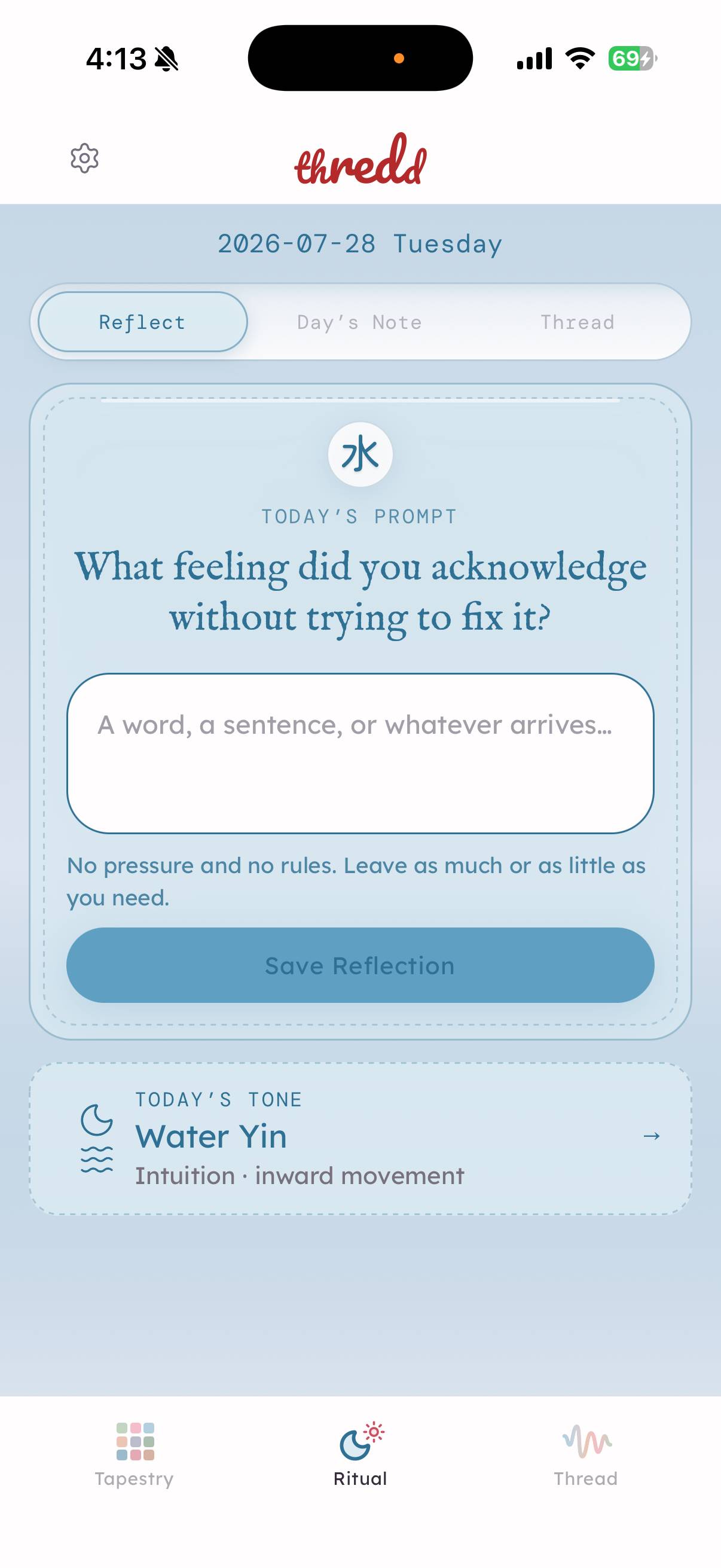This screenshot has width=721, height=1568.
Task: Tap Save Reflection button
Action: [x=360, y=965]
